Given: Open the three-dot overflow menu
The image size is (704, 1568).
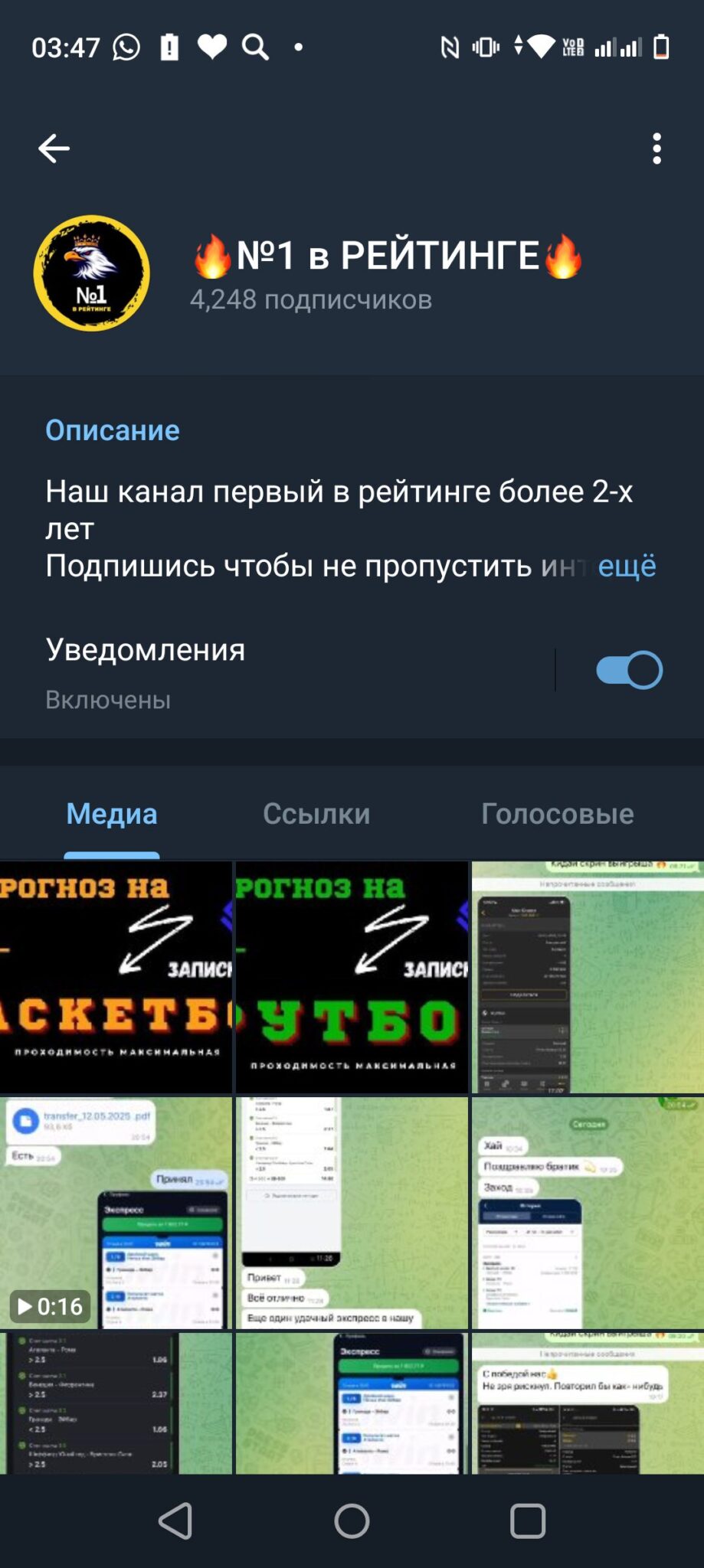Looking at the screenshot, I should click(x=657, y=149).
